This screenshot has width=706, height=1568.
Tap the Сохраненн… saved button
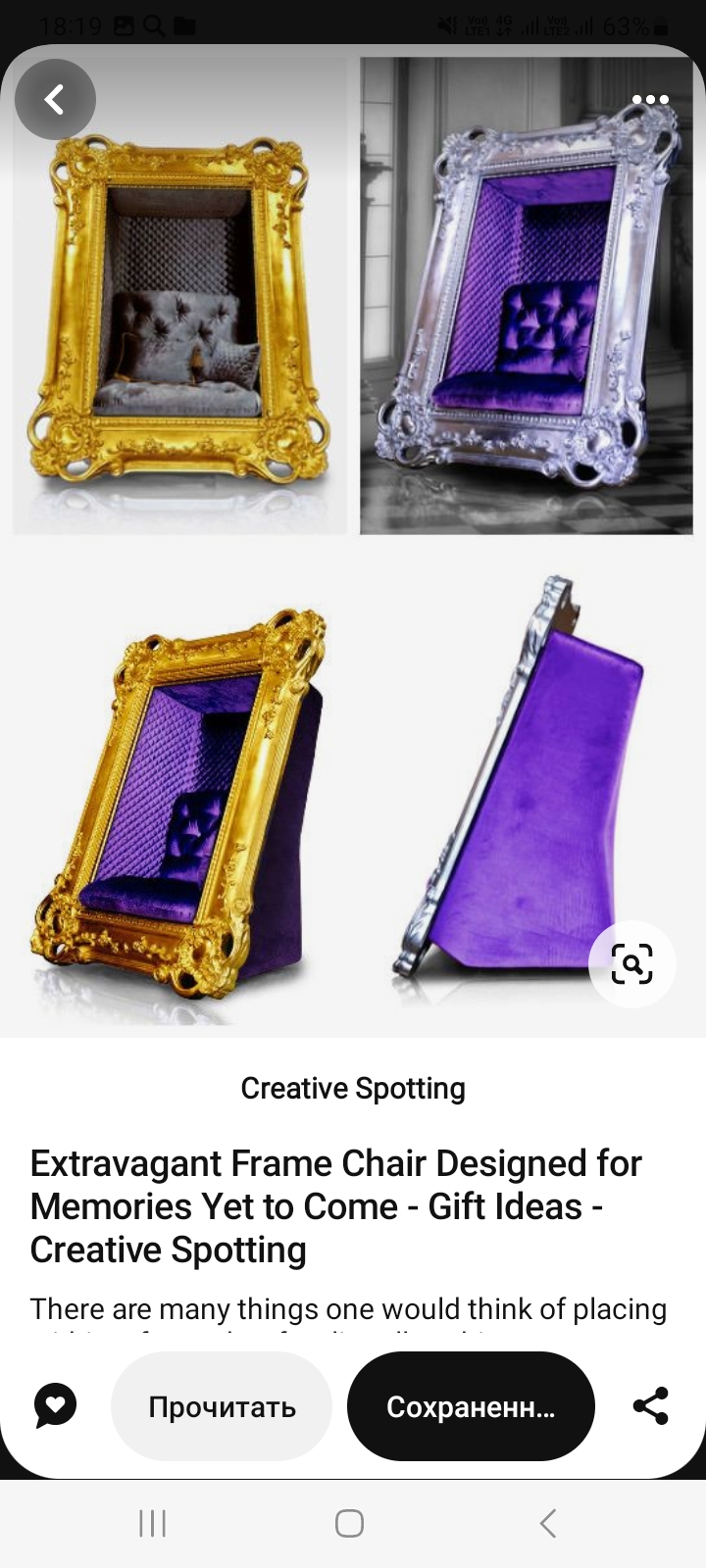471,1406
